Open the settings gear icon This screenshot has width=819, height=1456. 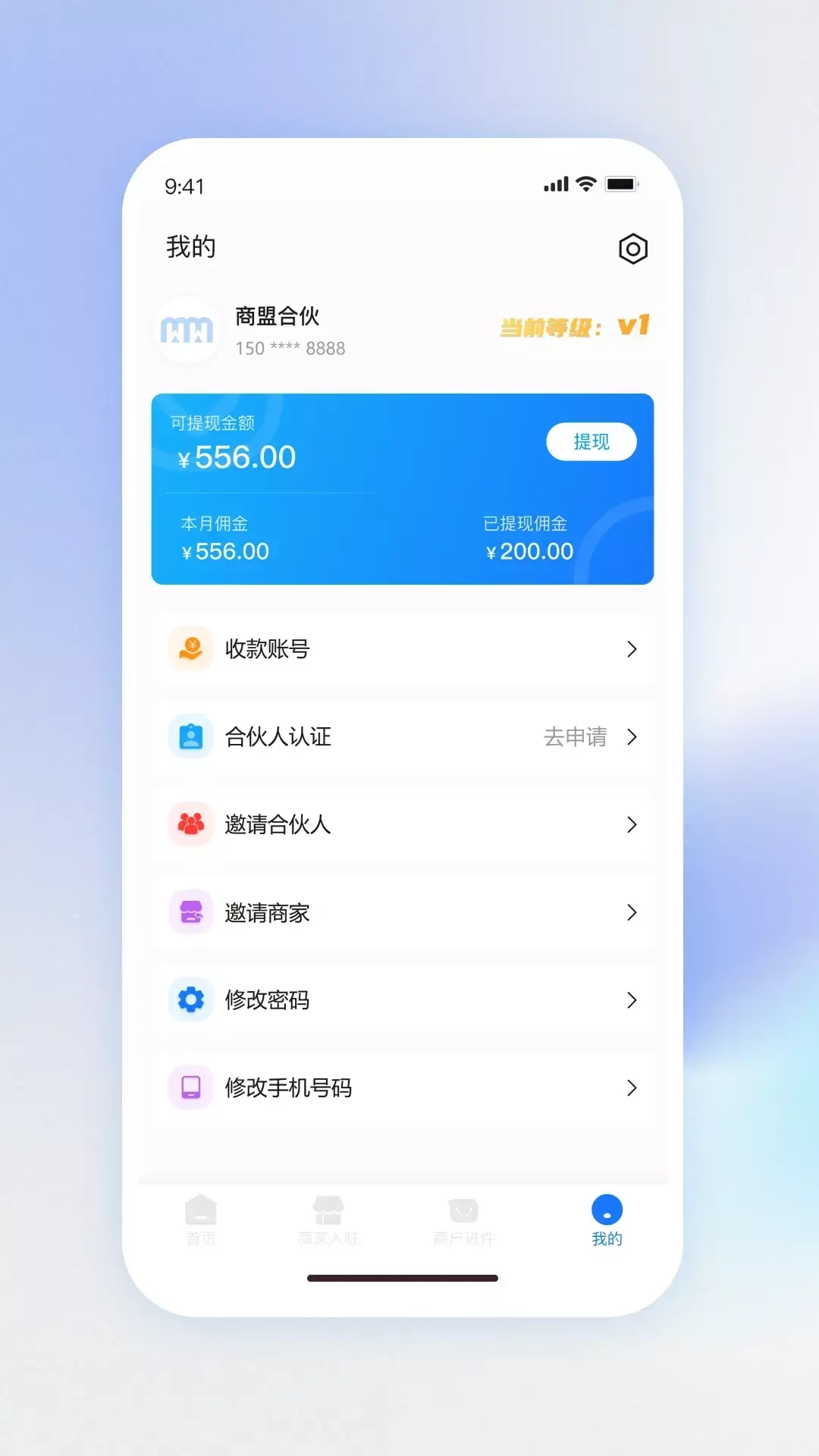click(x=633, y=249)
